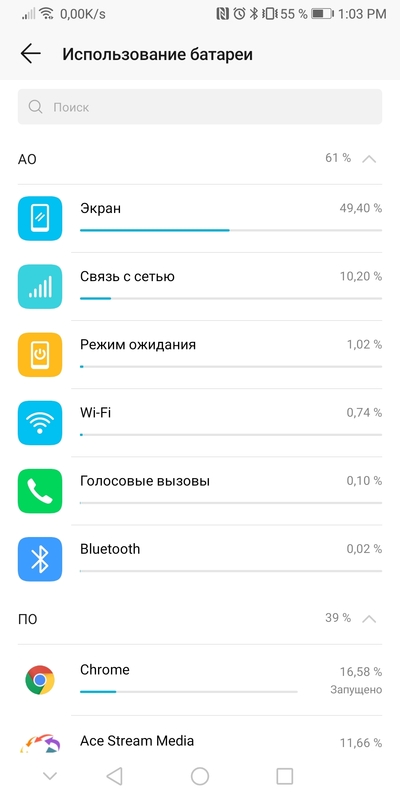The width and height of the screenshot is (400, 800).
Task: Collapse the ПО software section chevron
Action: coord(369,619)
